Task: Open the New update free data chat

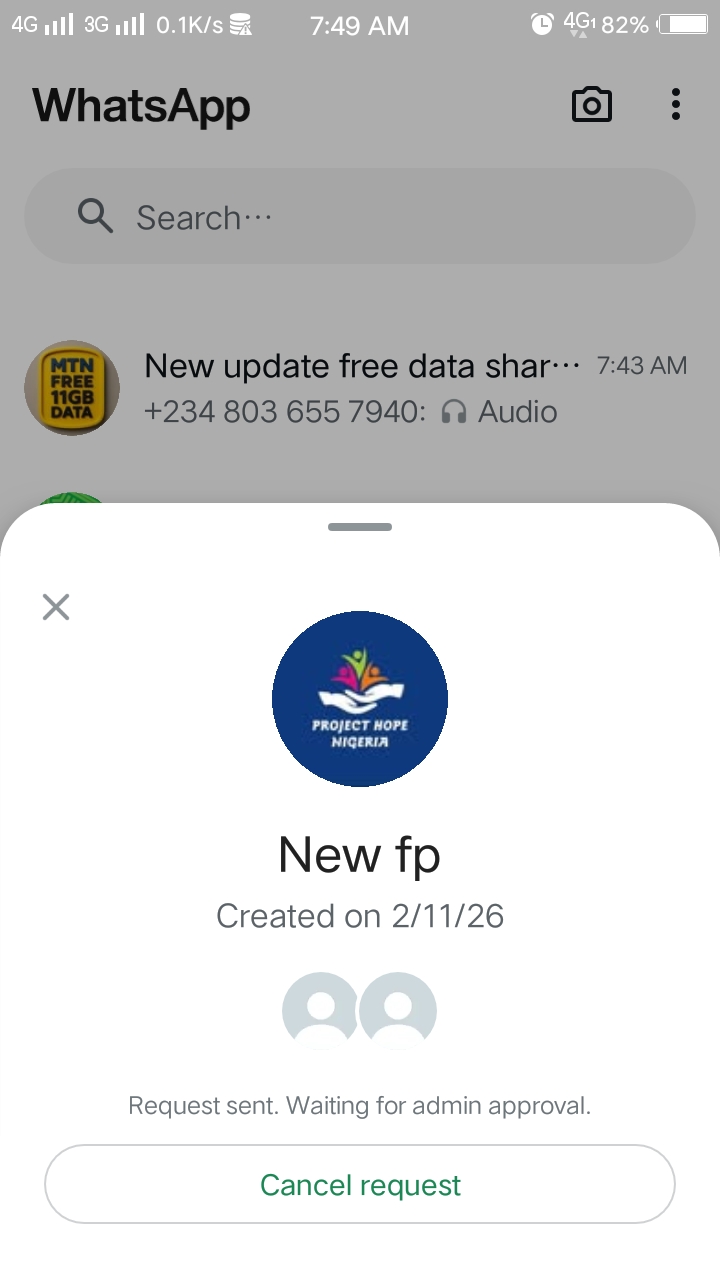Action: point(360,388)
